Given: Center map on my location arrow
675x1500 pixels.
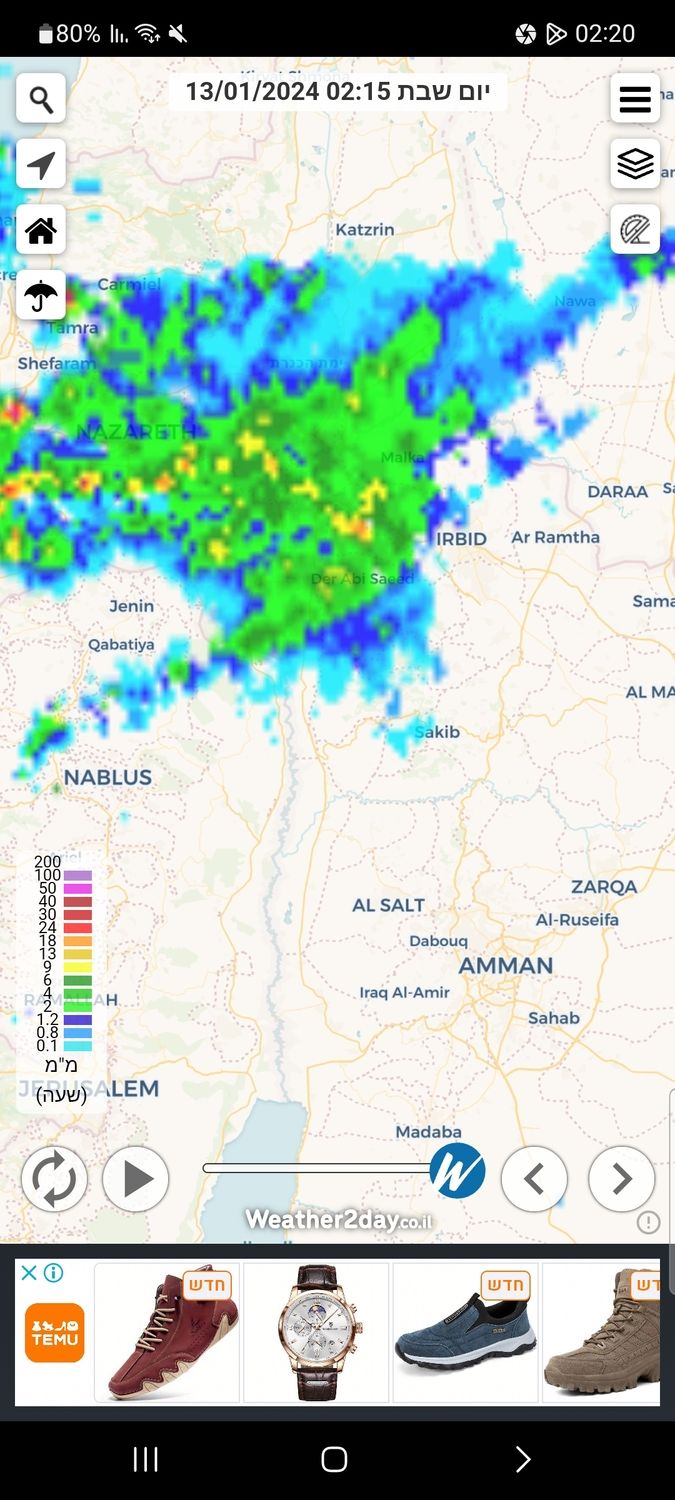Looking at the screenshot, I should pyautogui.click(x=41, y=165).
